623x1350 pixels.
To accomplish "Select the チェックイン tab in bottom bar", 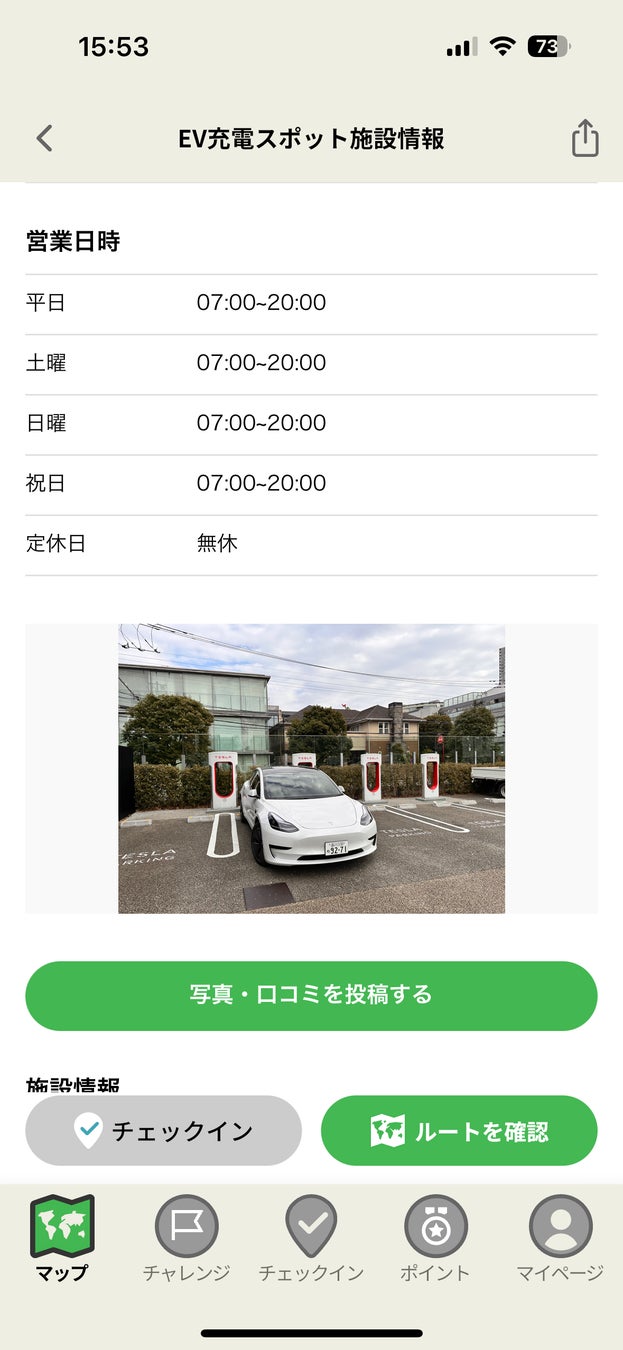I will 311,1238.
